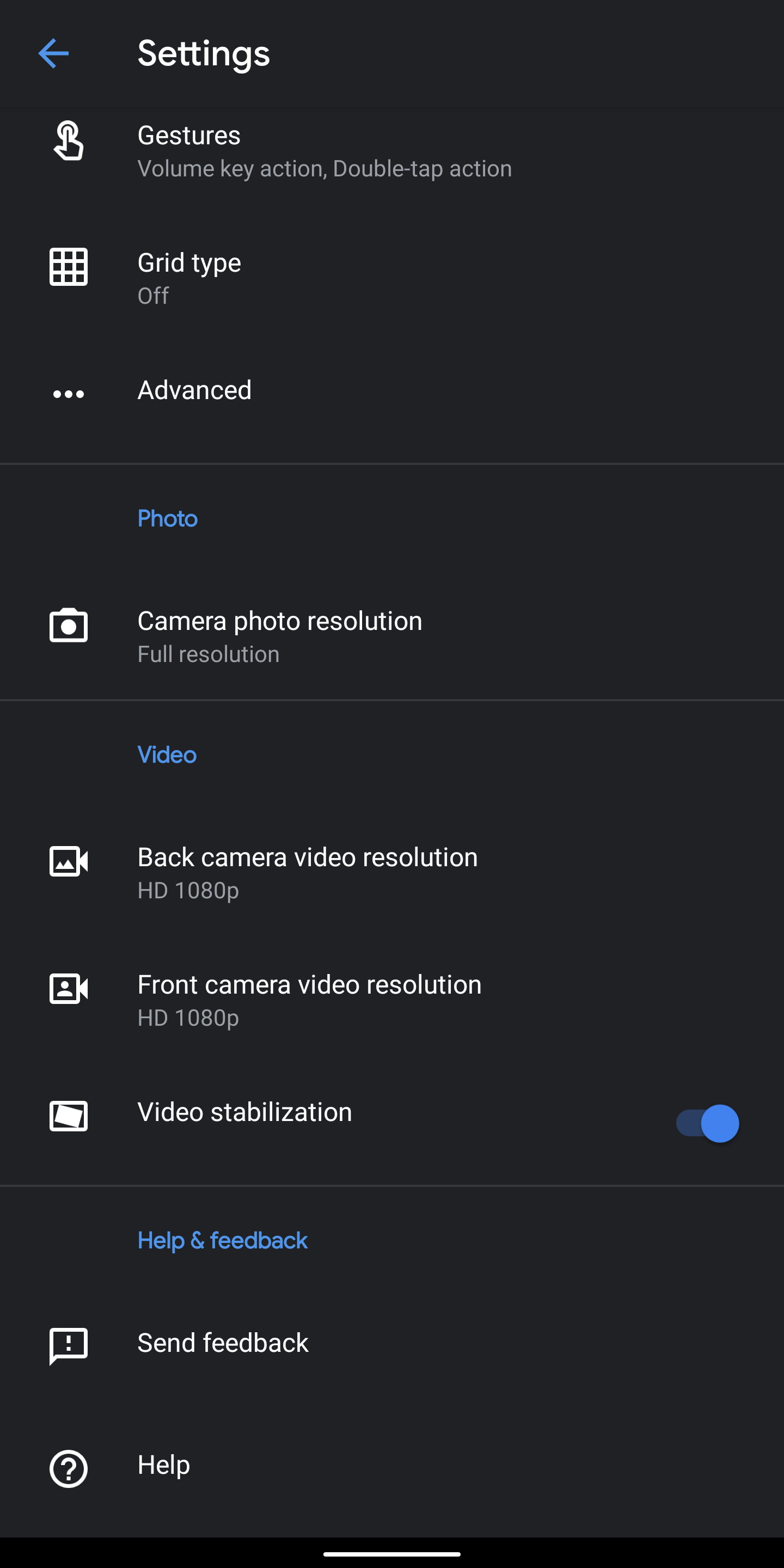The height and width of the screenshot is (1568, 784).
Task: Select the back camera video icon
Action: coord(68,862)
